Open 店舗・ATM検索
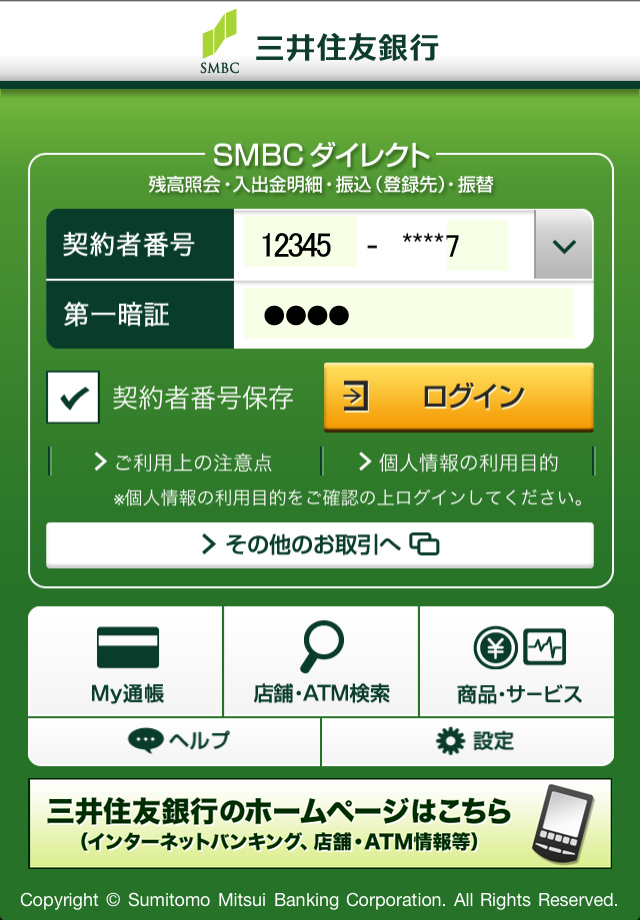The height and width of the screenshot is (920, 640). point(321,662)
